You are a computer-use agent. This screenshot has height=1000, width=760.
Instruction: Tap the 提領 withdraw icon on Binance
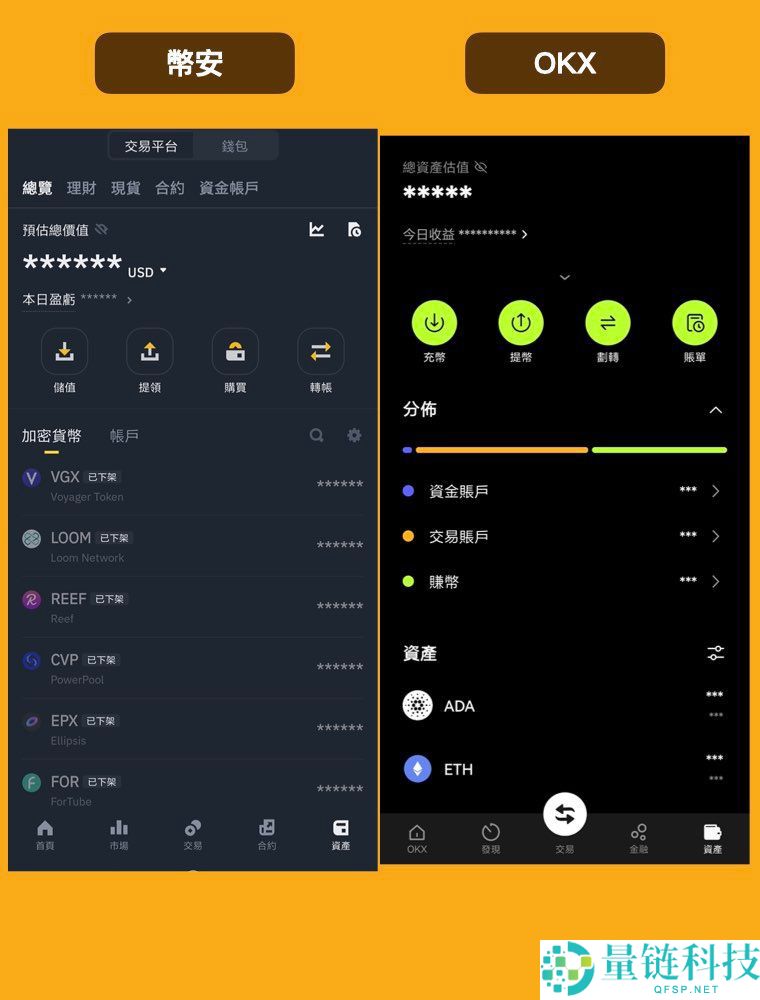[x=150, y=351]
